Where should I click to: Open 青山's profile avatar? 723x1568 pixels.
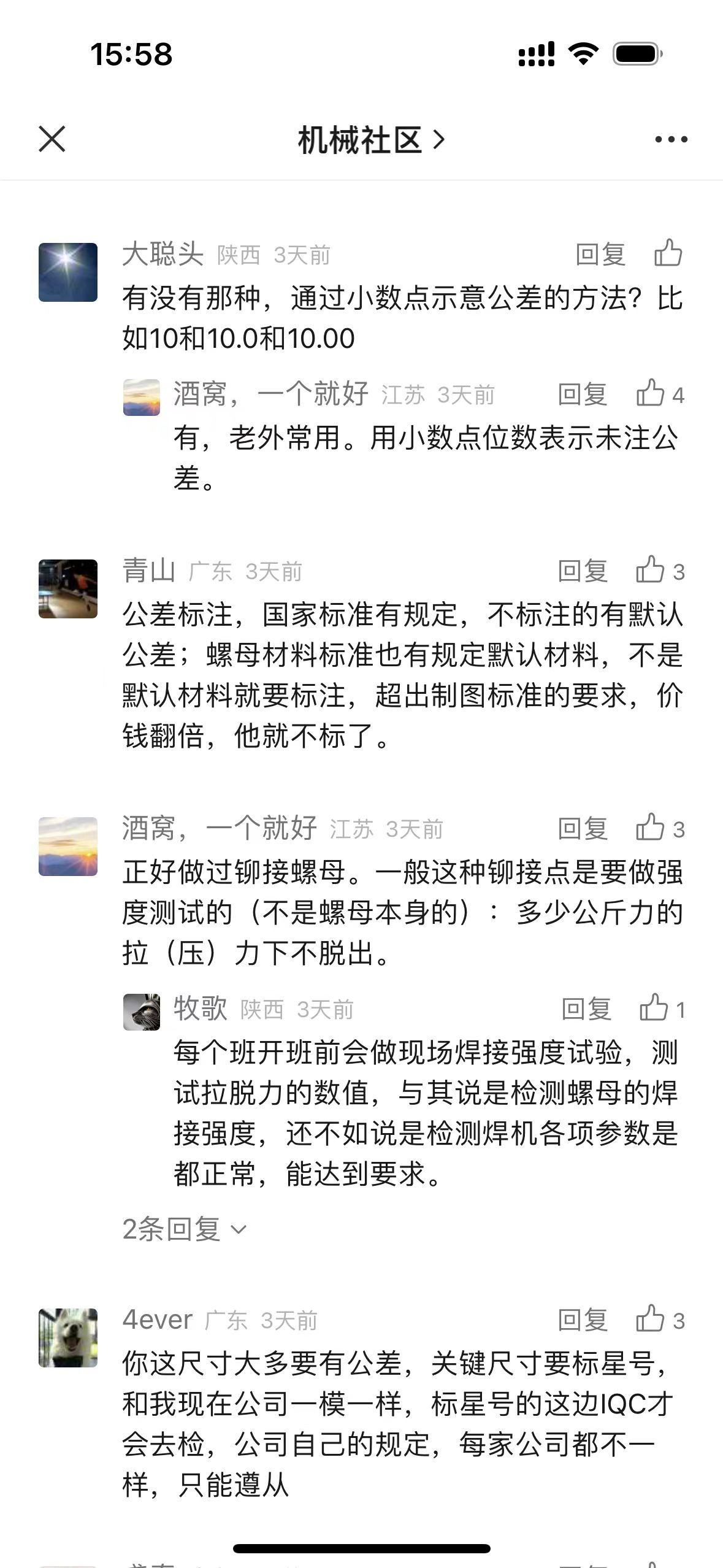pyautogui.click(x=68, y=589)
